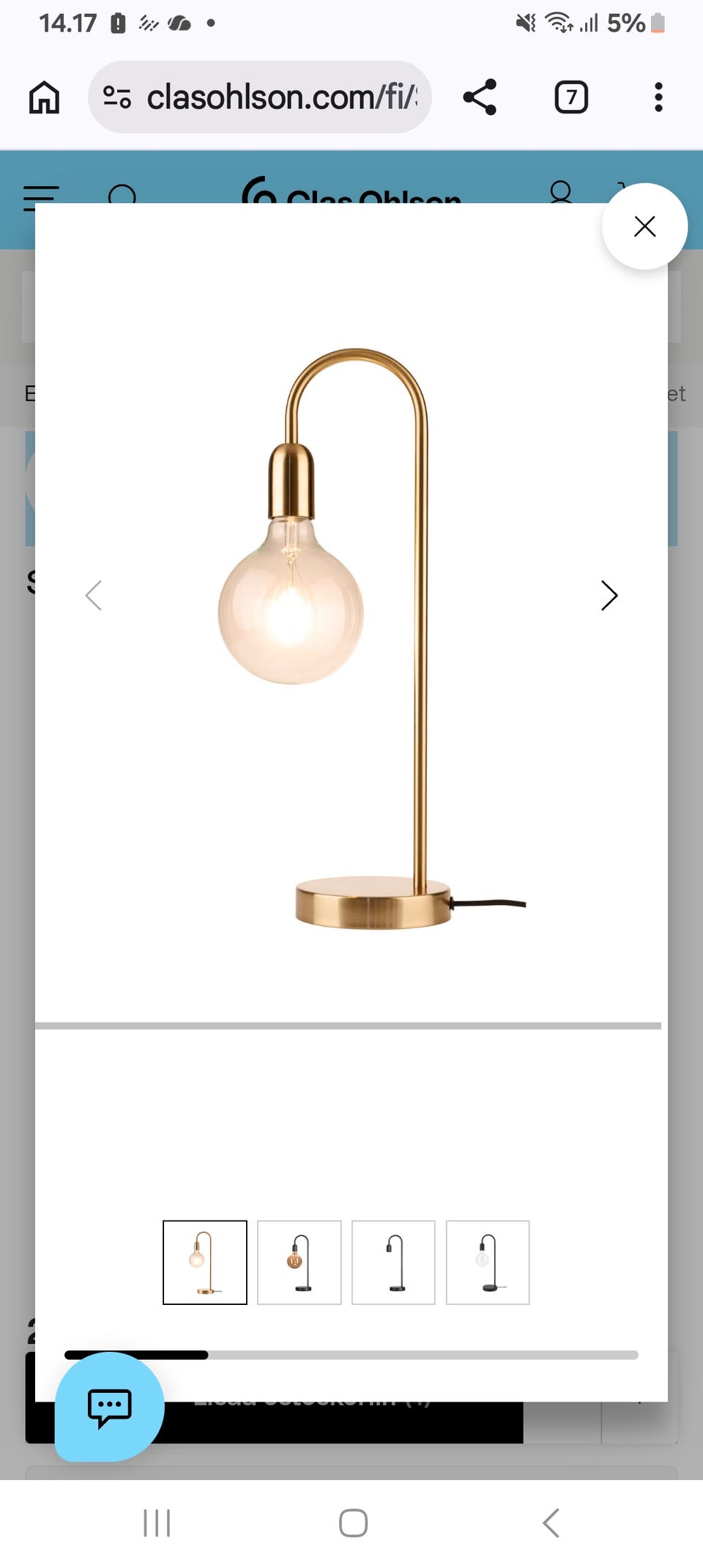Screen dimensions: 703x1568
Task: Show the previous lamp image
Action: 94,596
